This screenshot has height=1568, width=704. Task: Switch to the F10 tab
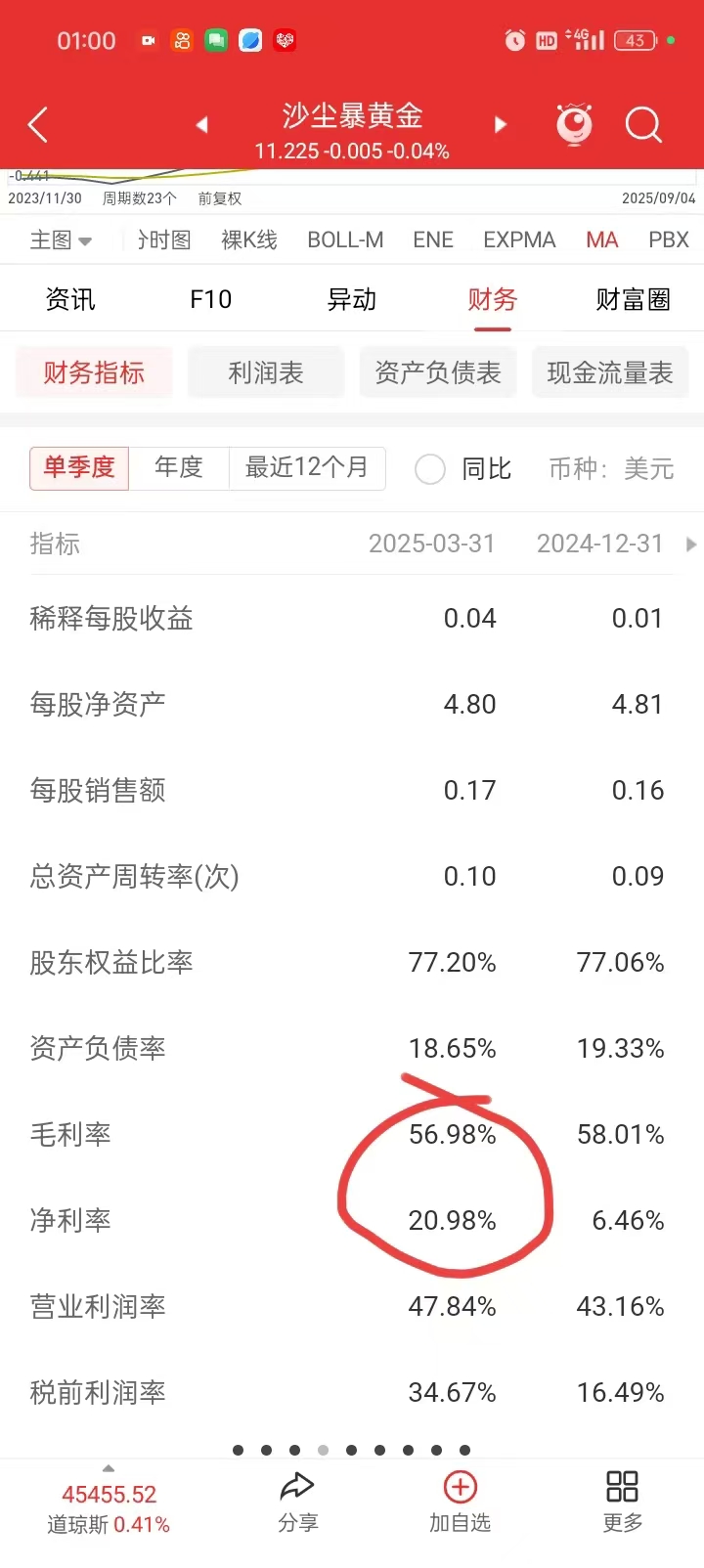coord(210,300)
